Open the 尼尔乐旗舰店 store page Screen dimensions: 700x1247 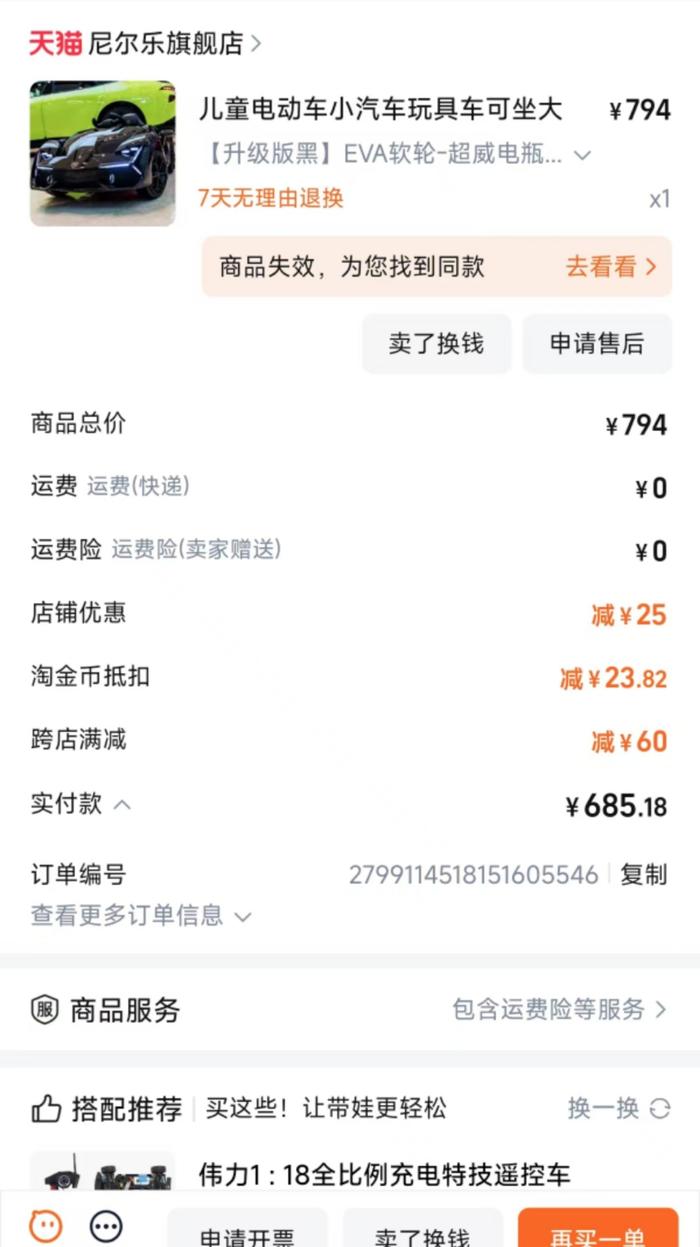pyautogui.click(x=145, y=43)
